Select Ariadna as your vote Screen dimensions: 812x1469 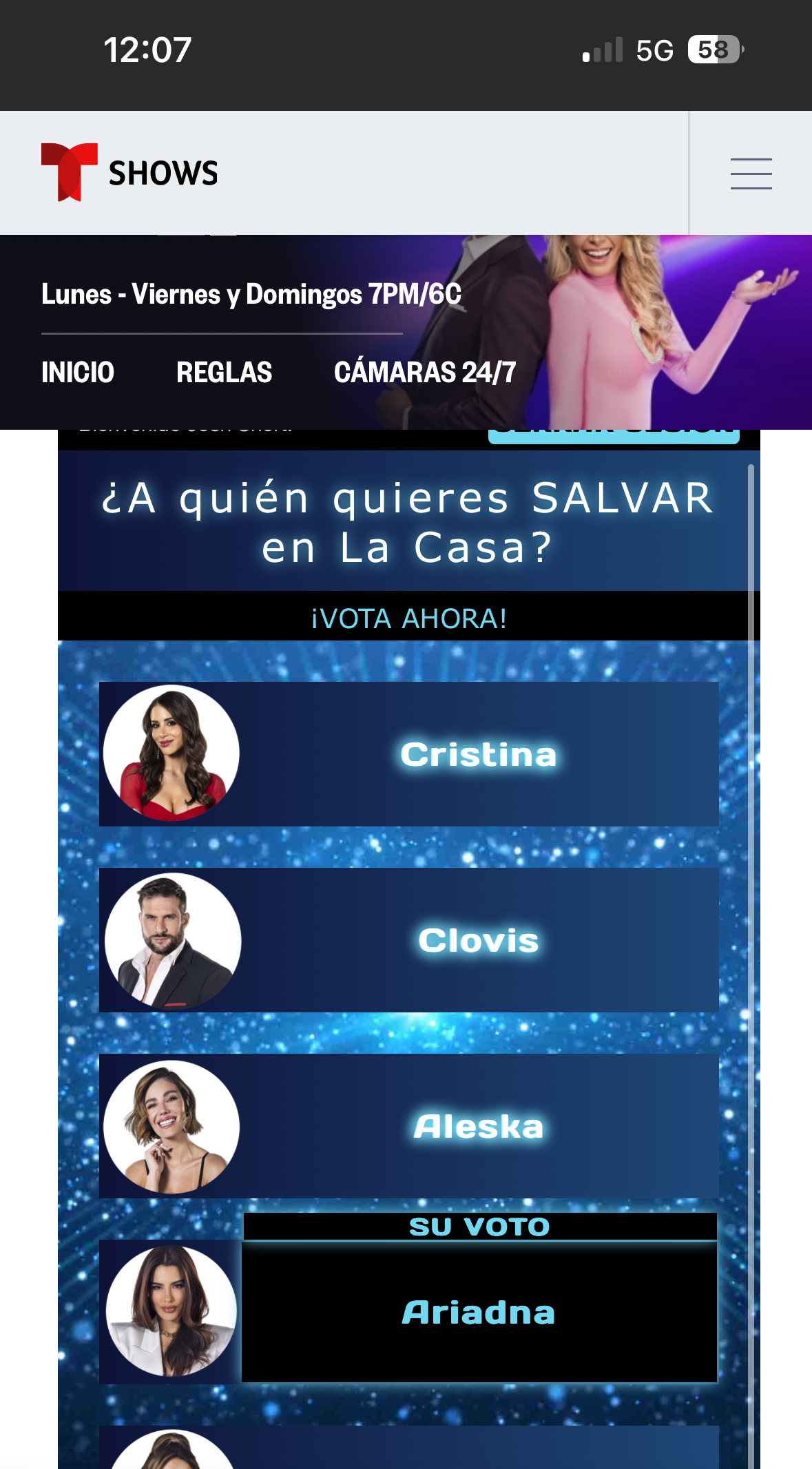pyautogui.click(x=409, y=1312)
